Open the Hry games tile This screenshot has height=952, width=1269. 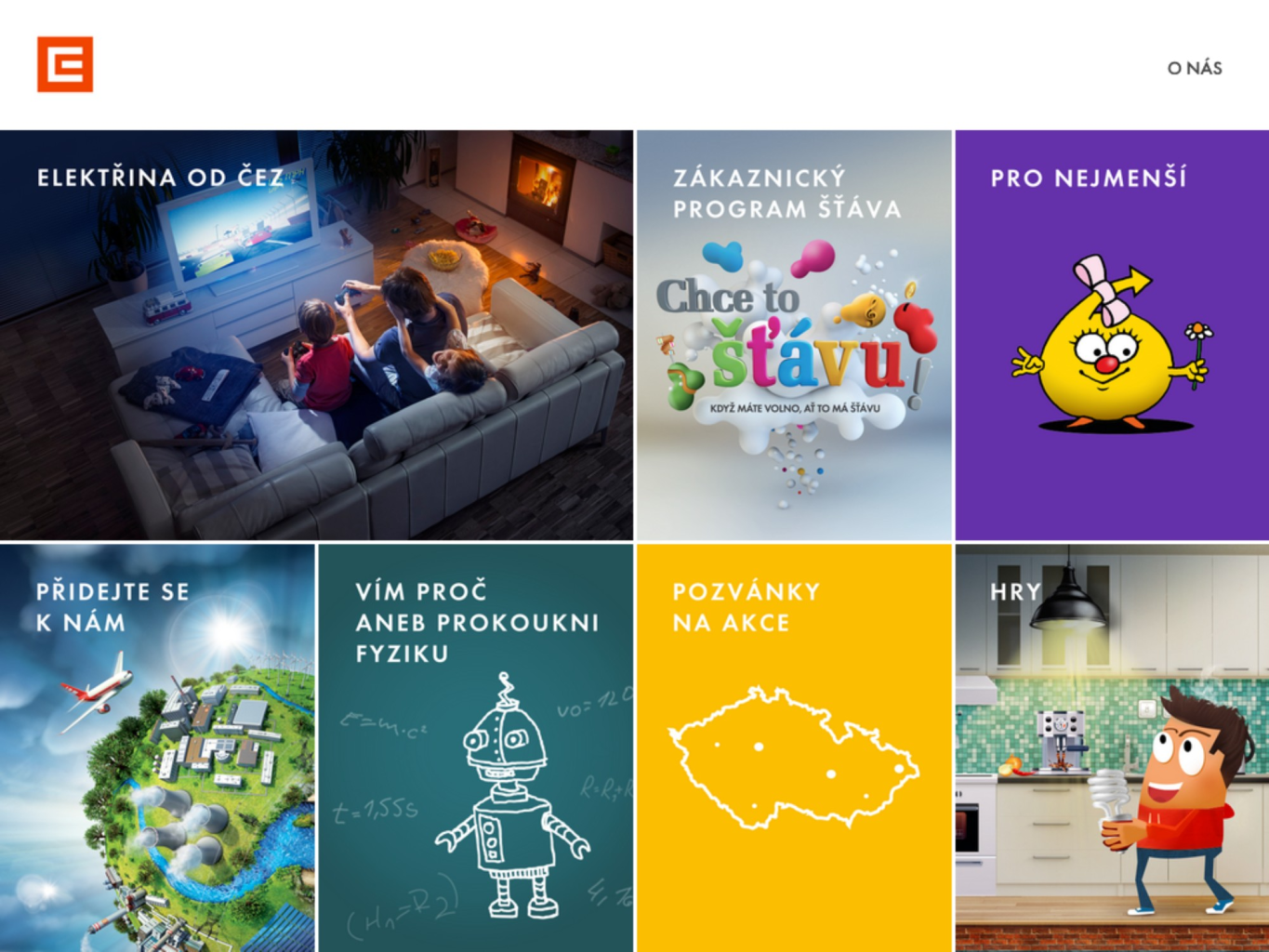point(1112,747)
